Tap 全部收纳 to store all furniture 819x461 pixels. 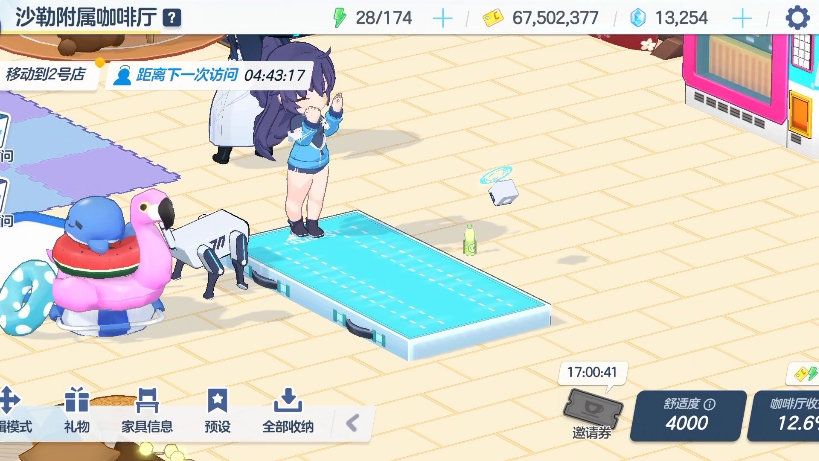coord(288,411)
